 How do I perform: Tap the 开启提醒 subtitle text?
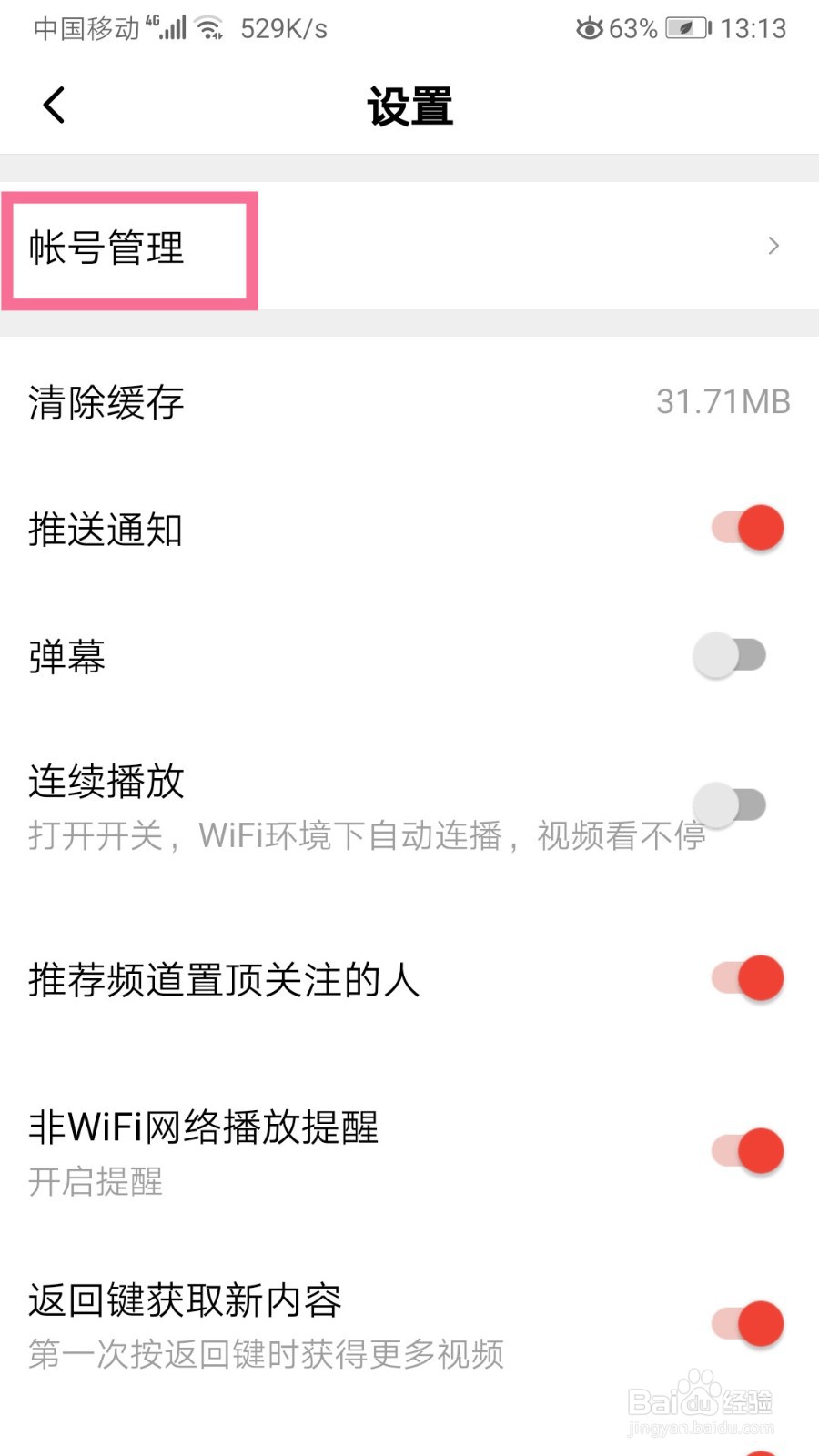(94, 1182)
